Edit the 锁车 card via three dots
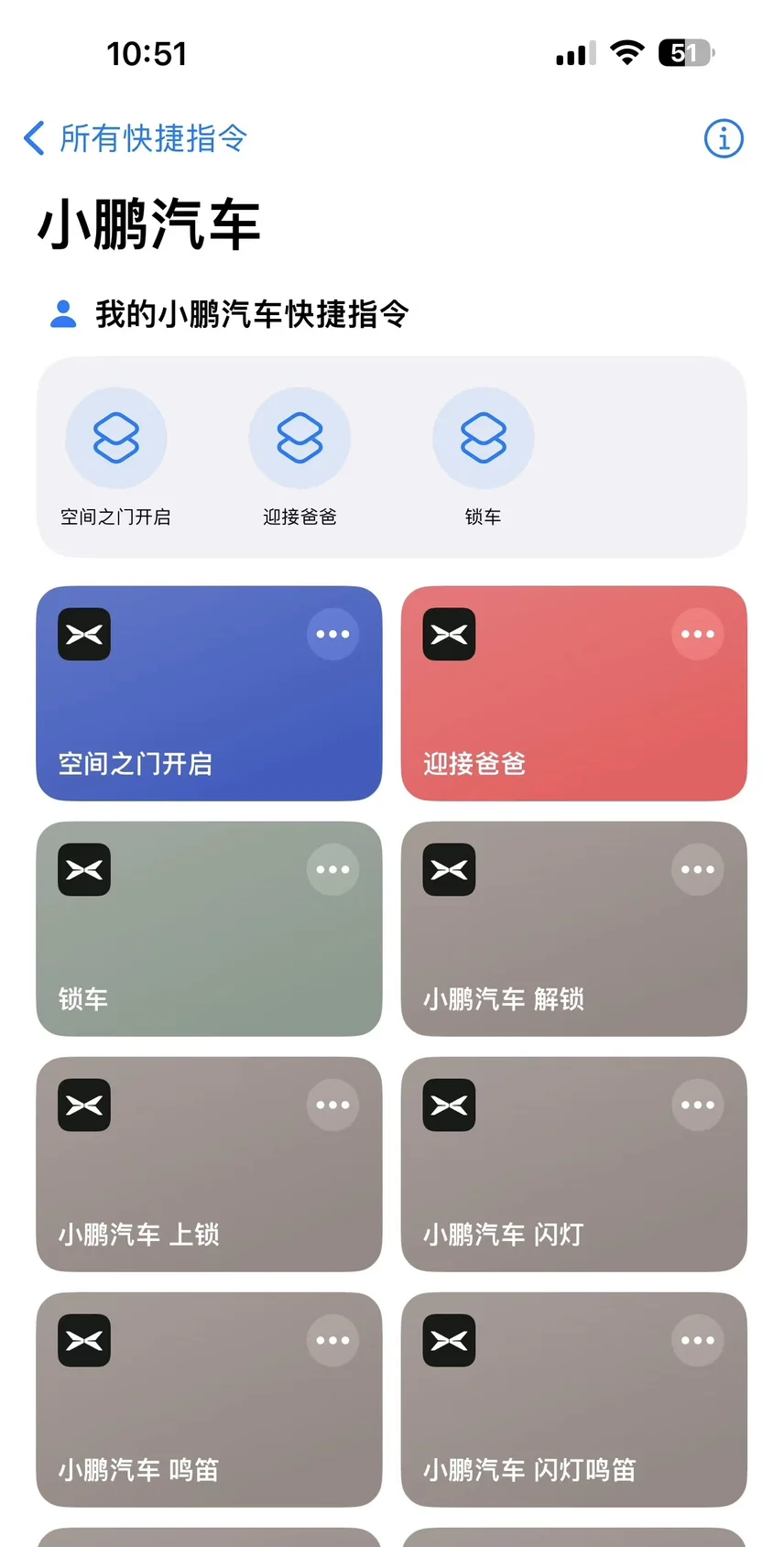 click(x=332, y=869)
